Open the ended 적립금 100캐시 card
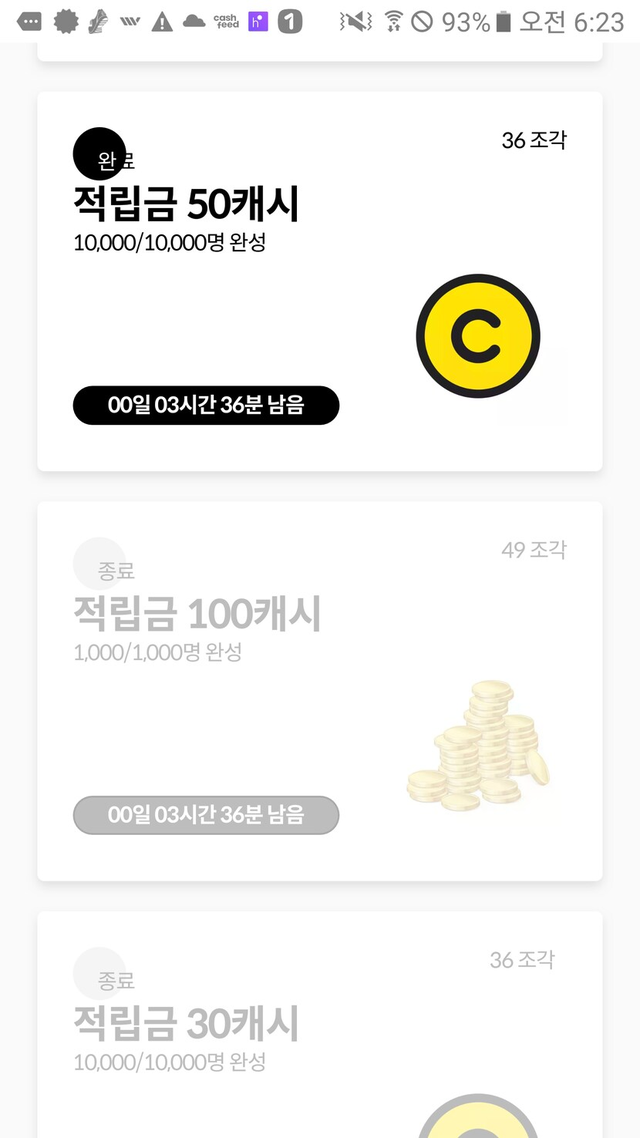 click(319, 691)
